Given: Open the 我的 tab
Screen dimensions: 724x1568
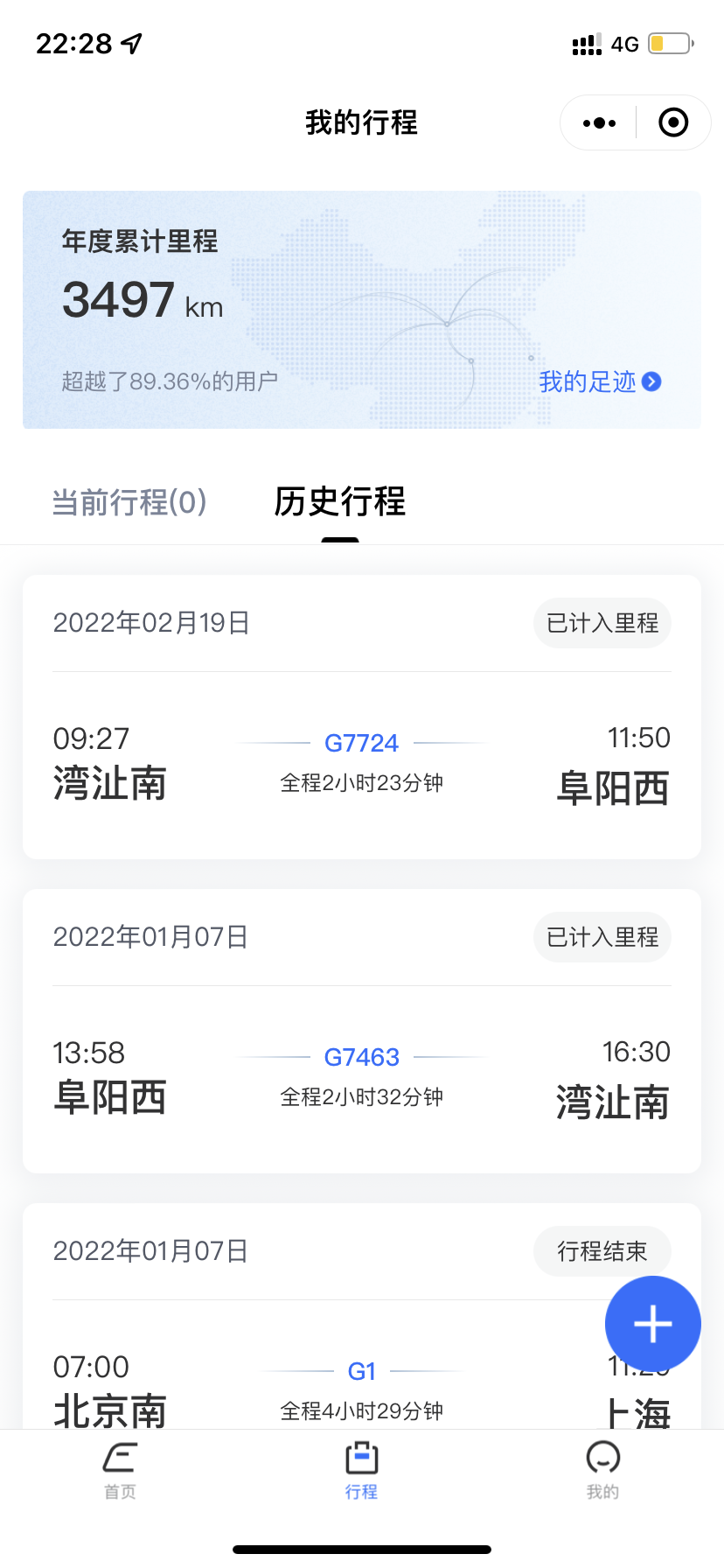Looking at the screenshot, I should tap(602, 1470).
